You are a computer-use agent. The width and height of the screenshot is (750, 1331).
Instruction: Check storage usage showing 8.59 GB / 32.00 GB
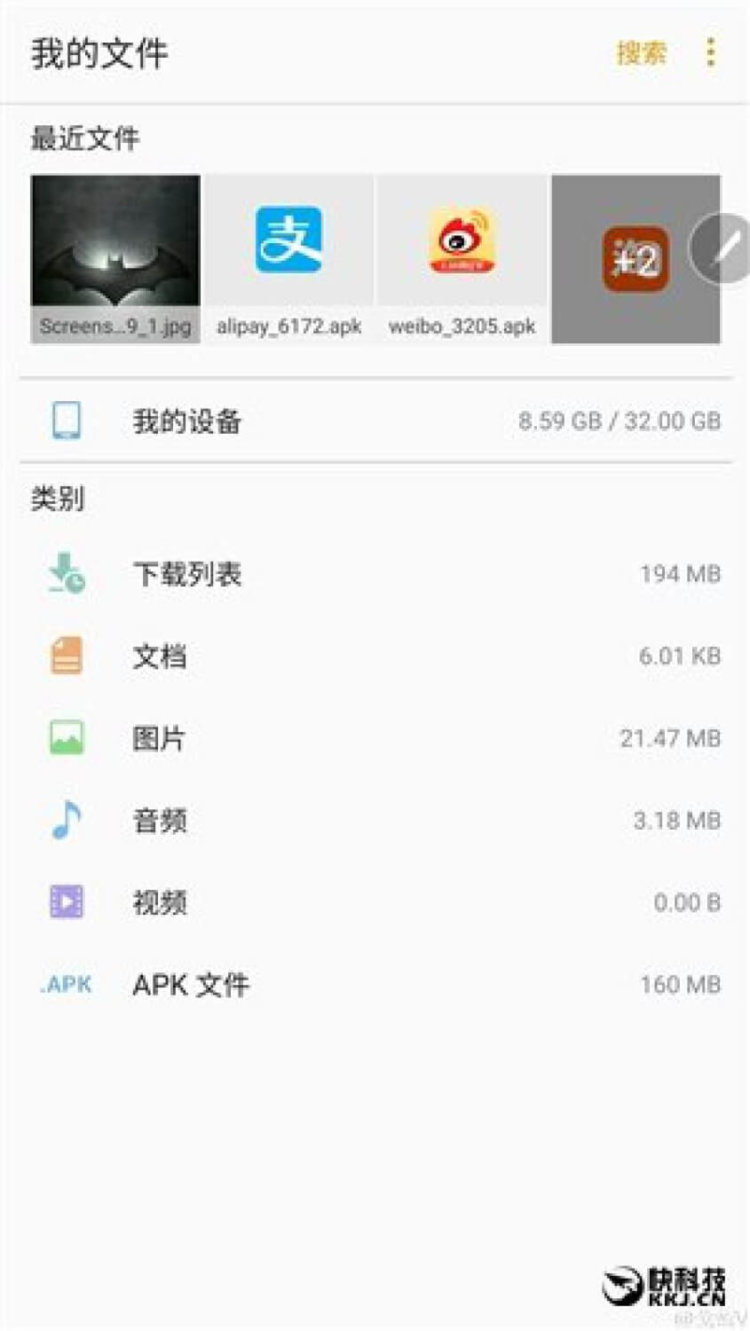click(x=622, y=420)
